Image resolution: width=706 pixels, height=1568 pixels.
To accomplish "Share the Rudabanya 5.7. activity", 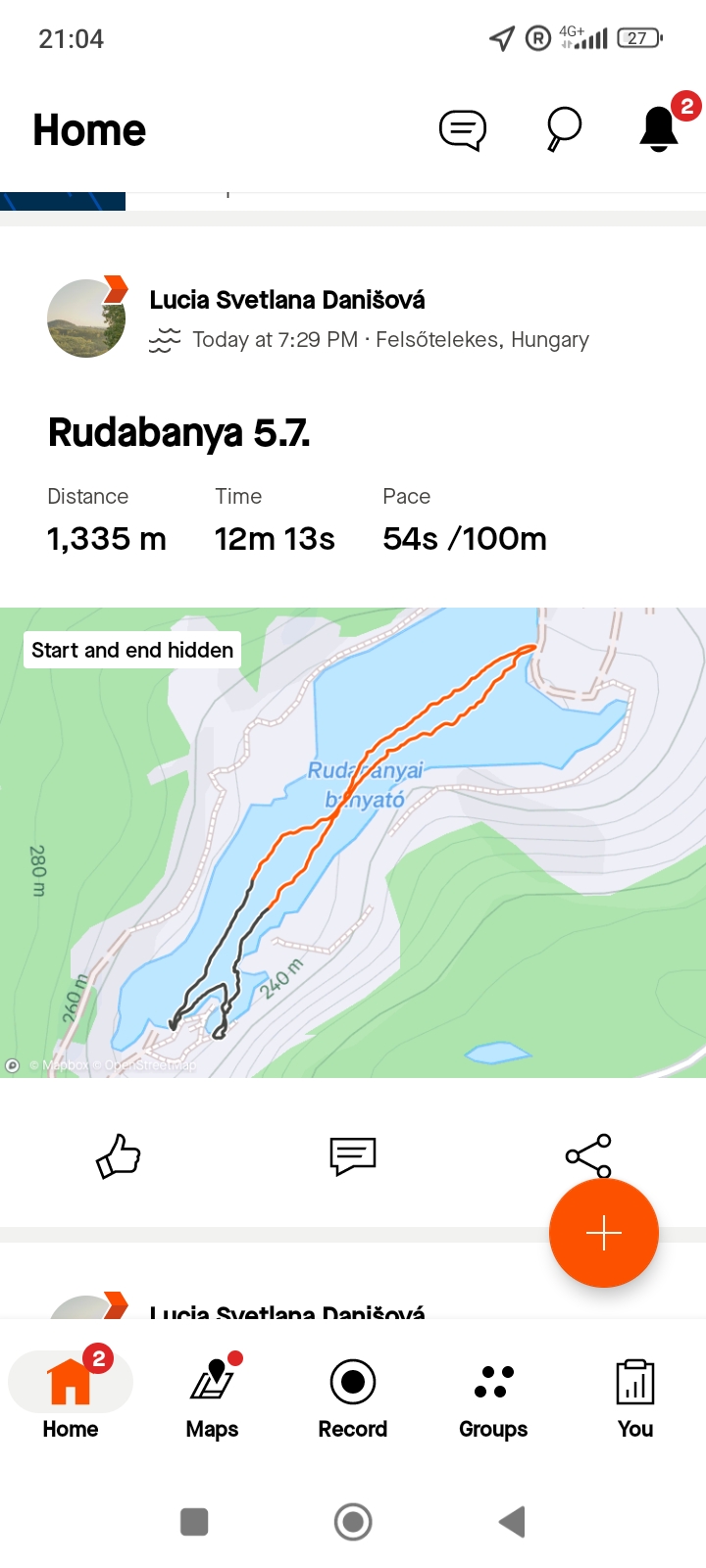I will [x=588, y=1155].
